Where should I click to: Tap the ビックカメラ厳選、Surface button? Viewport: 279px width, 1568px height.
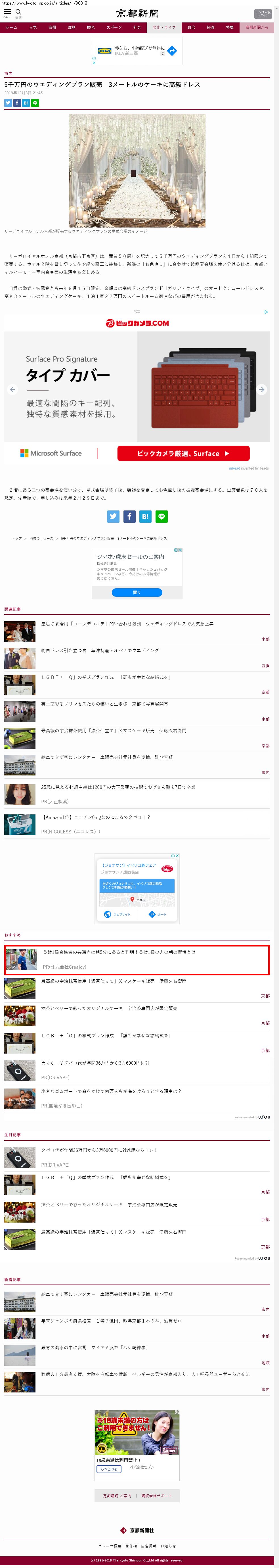[x=183, y=453]
